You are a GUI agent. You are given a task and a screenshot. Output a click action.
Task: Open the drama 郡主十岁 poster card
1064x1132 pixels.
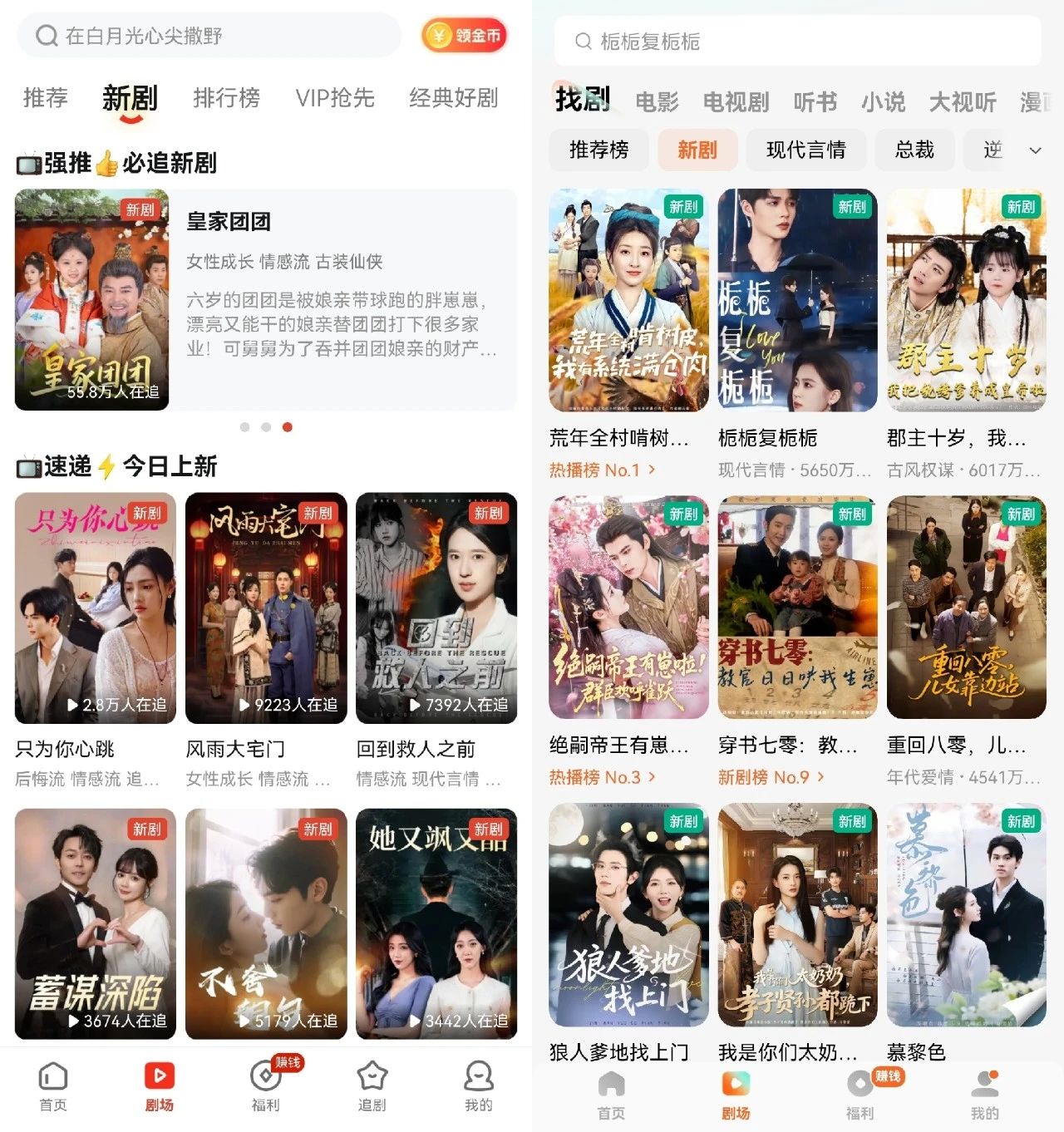(x=966, y=300)
